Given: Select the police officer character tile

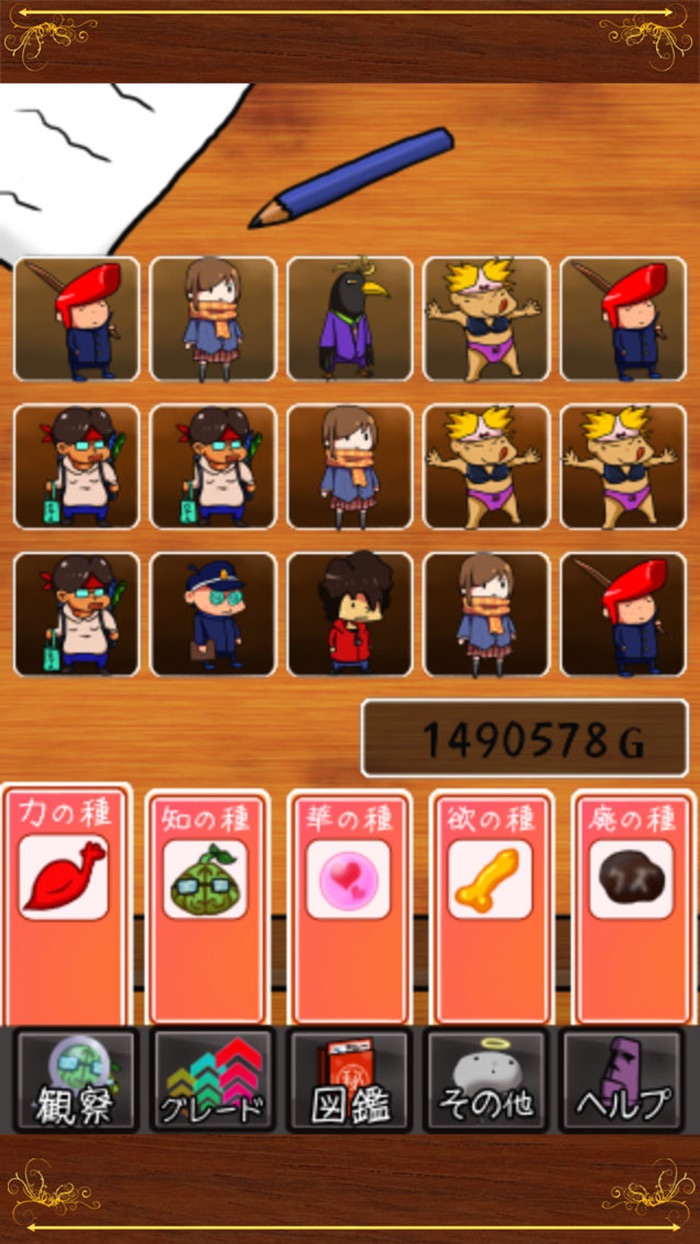Looking at the screenshot, I should [x=213, y=613].
